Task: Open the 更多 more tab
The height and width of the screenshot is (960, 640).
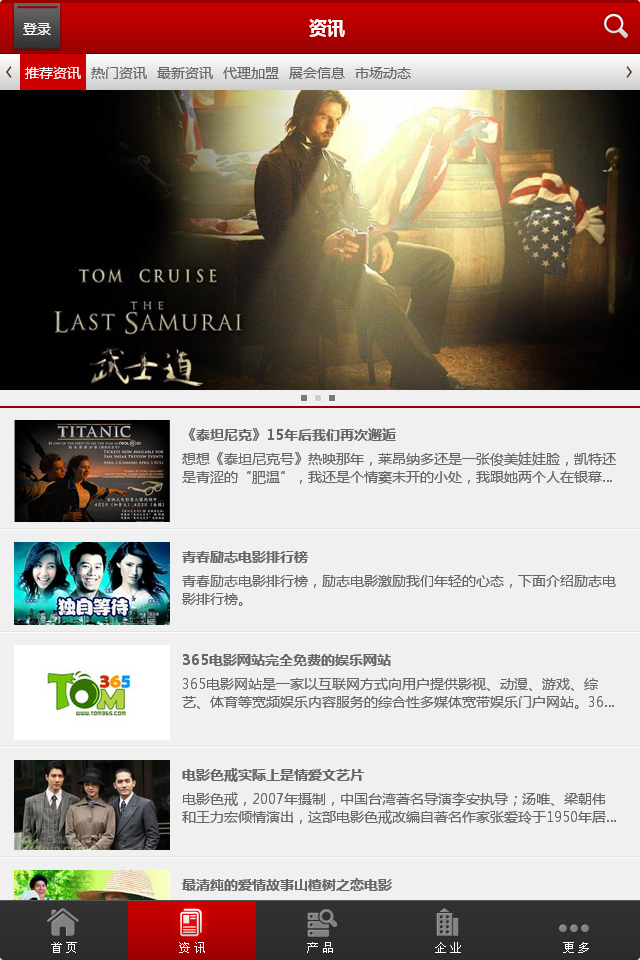Action: [576, 931]
